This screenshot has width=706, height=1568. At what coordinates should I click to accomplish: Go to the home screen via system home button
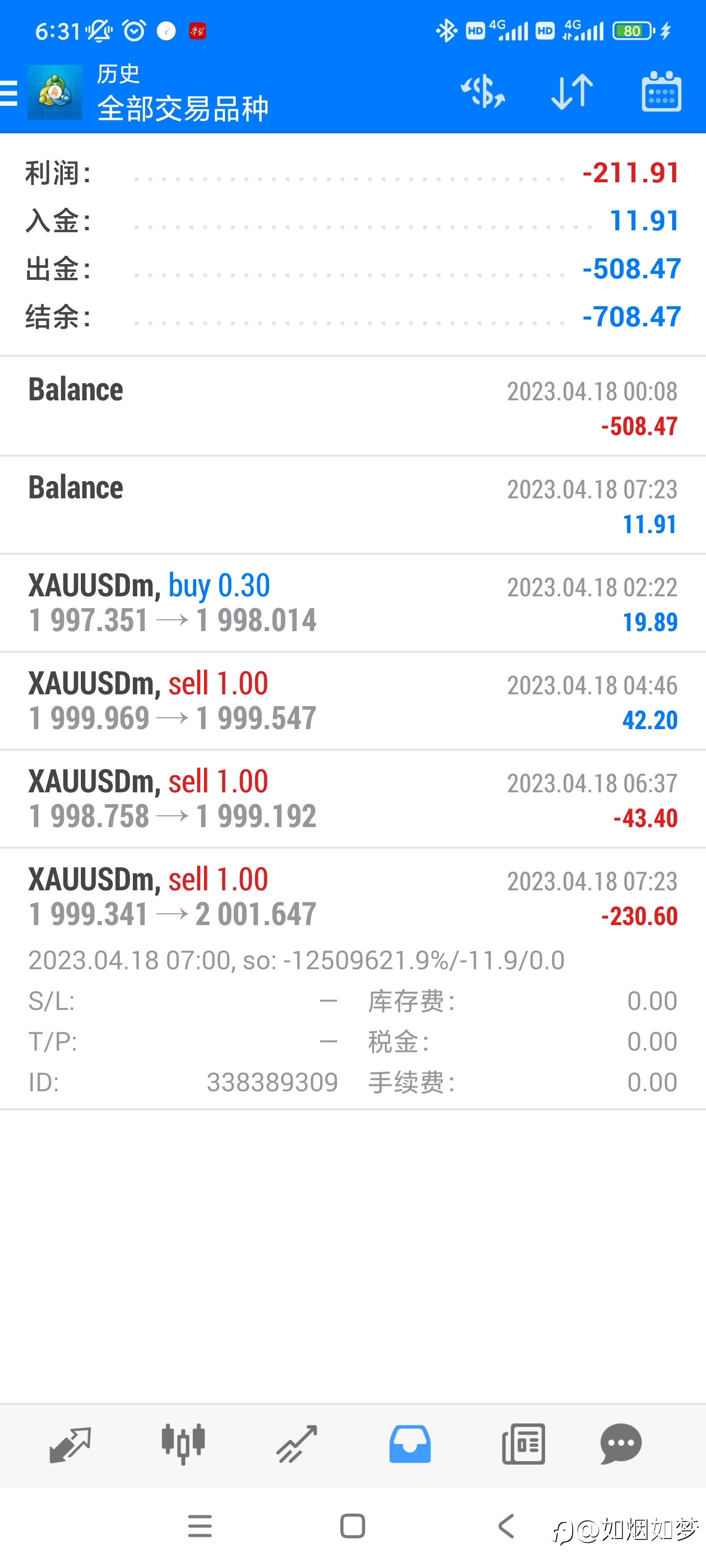tap(353, 1527)
